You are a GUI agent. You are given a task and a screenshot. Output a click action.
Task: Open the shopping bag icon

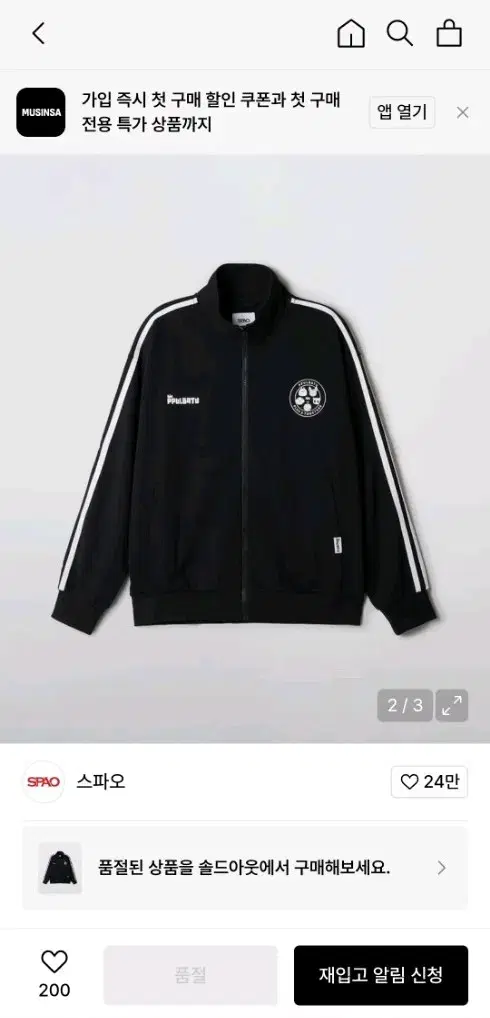pyautogui.click(x=448, y=33)
